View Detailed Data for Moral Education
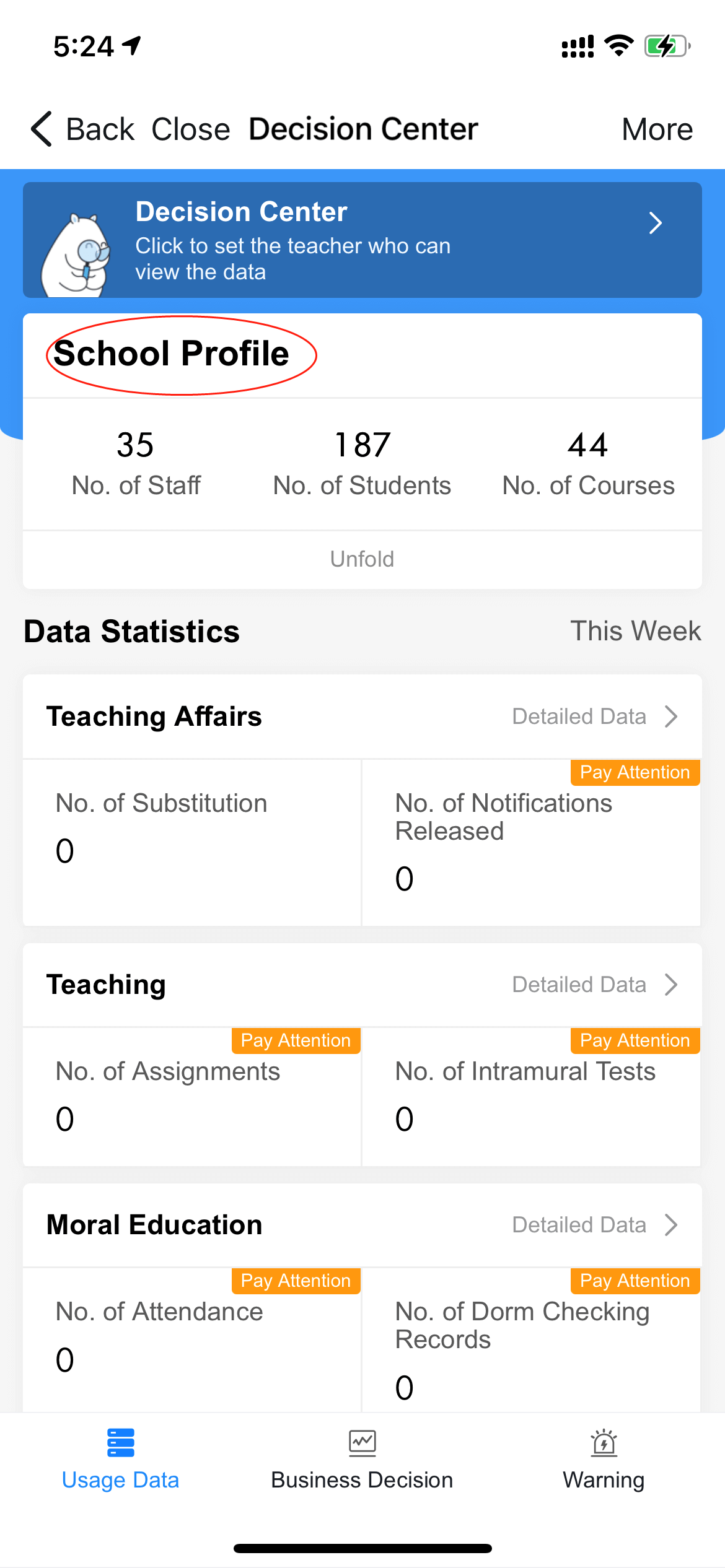The width and height of the screenshot is (725, 1568). 594,1225
